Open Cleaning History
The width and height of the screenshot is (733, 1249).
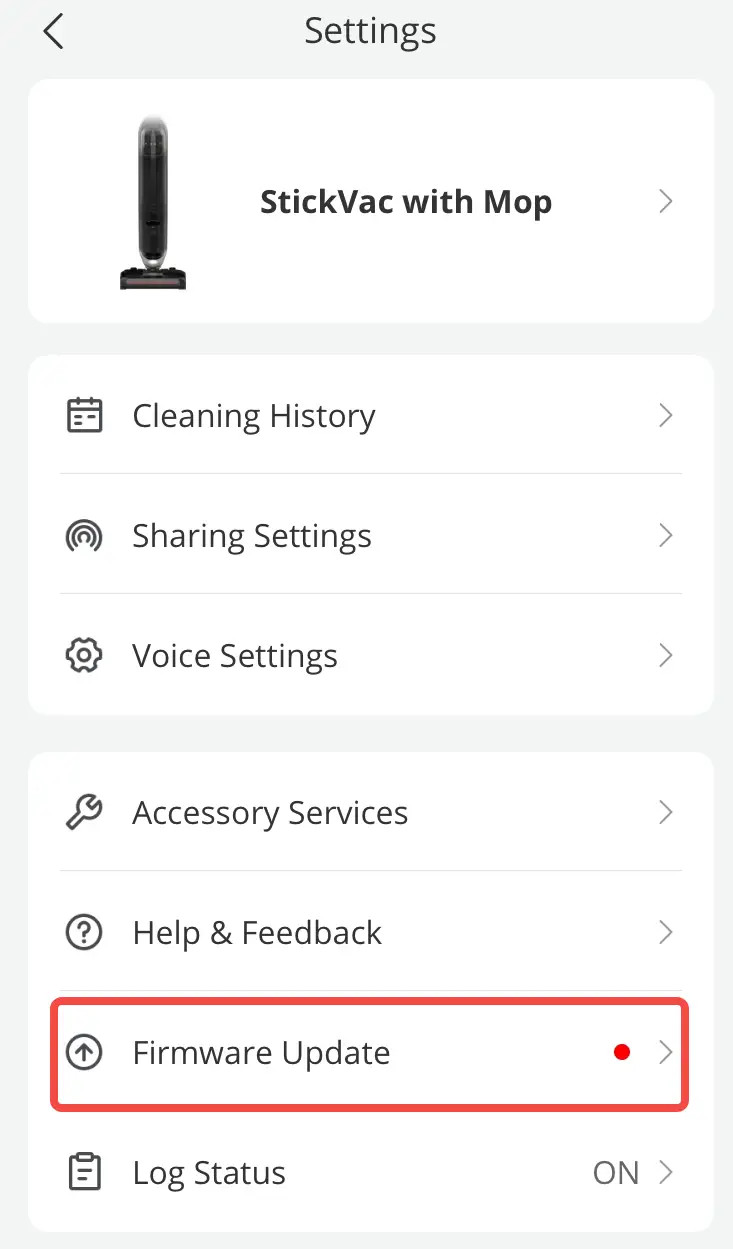[x=371, y=415]
